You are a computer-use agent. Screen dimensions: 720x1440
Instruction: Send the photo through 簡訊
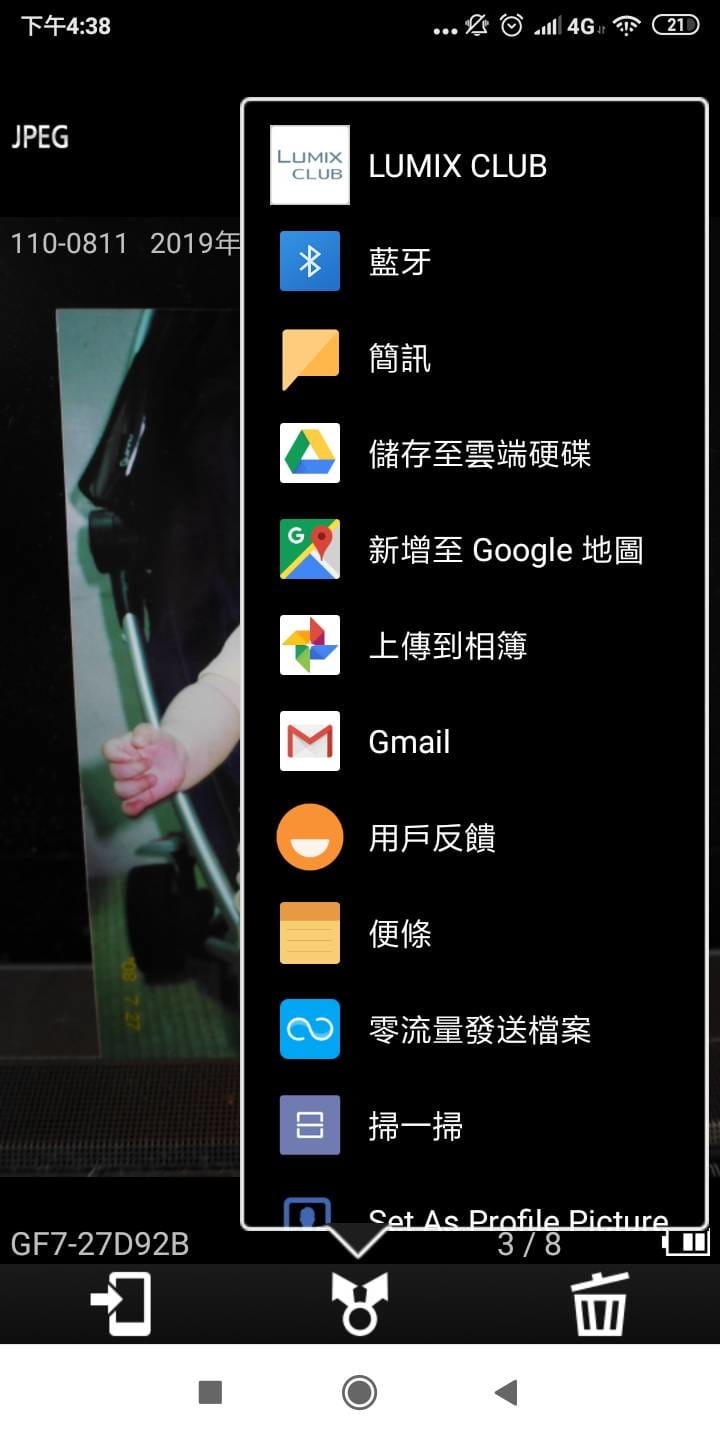400,358
